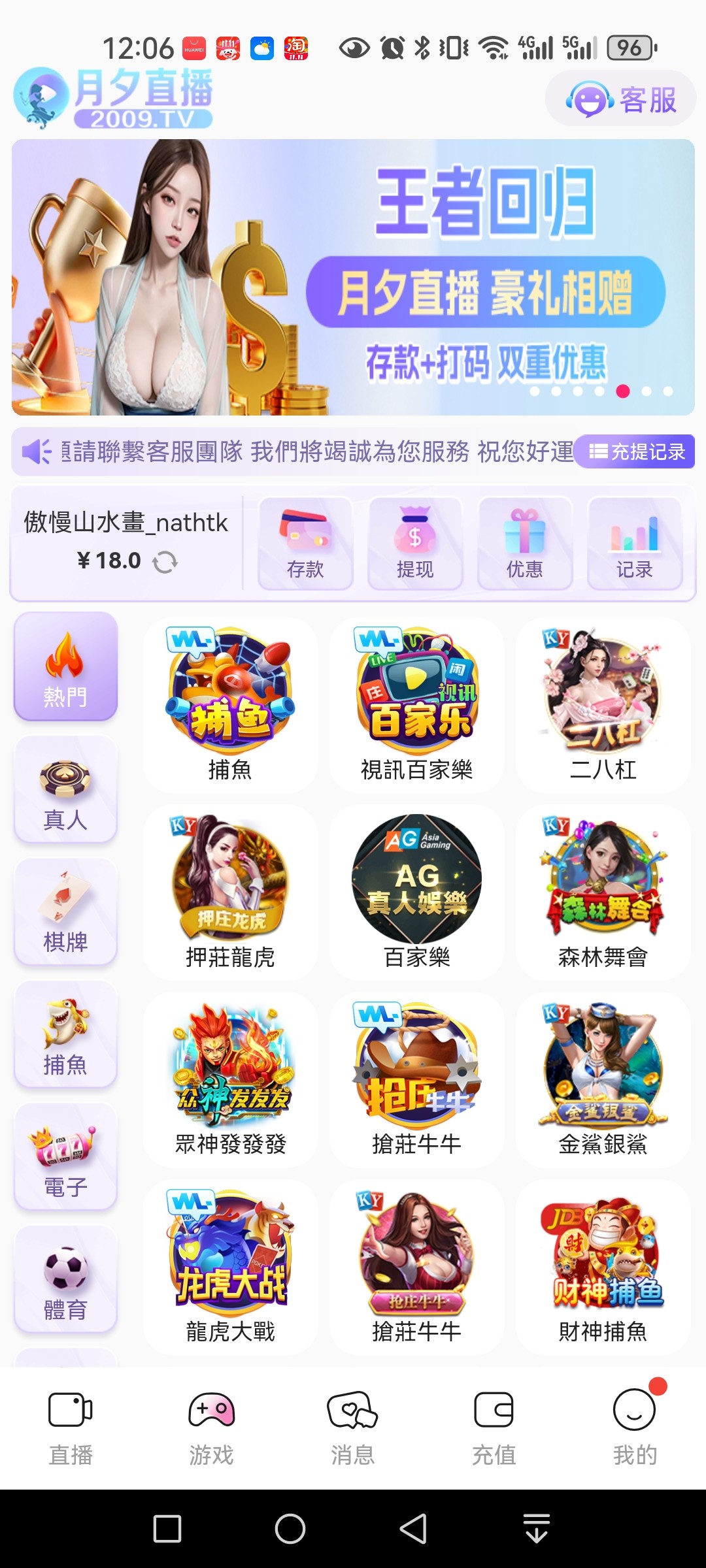Open 充提记录 records
This screenshot has width=706, height=1568.
637,451
